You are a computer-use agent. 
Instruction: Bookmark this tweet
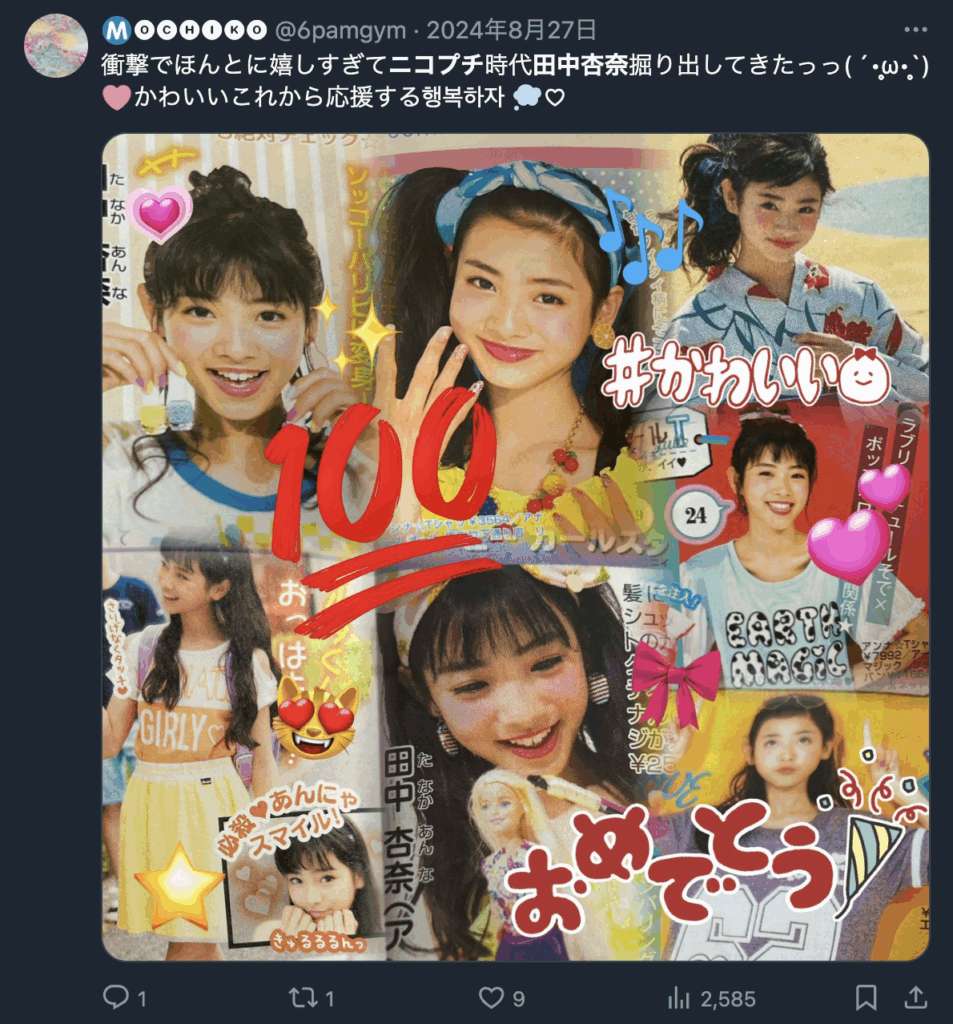coord(866,997)
